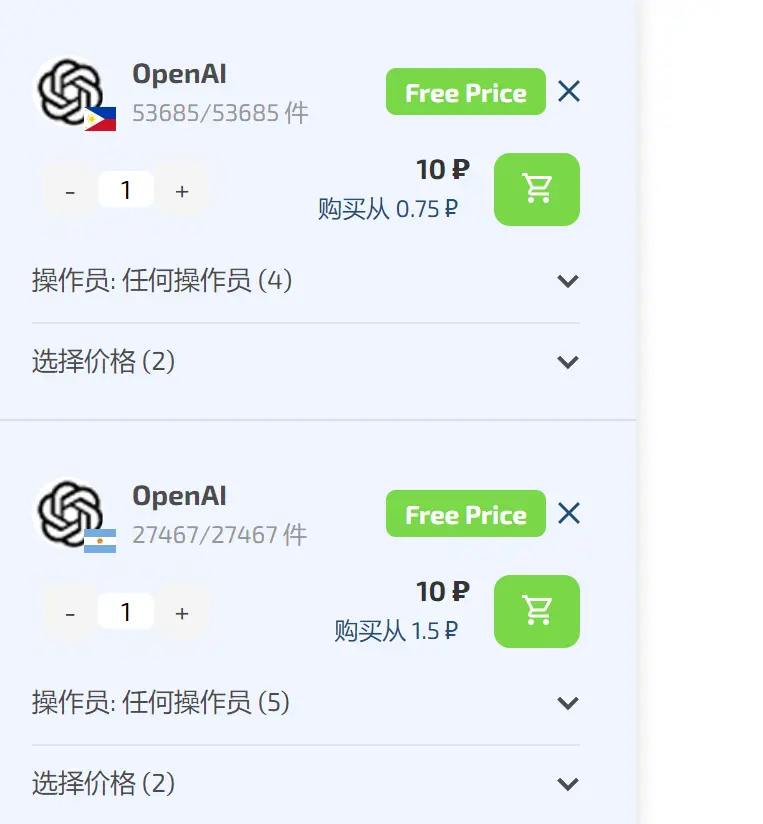
Task: Tap Free Price on the Argentina OpenAI item
Action: click(465, 515)
